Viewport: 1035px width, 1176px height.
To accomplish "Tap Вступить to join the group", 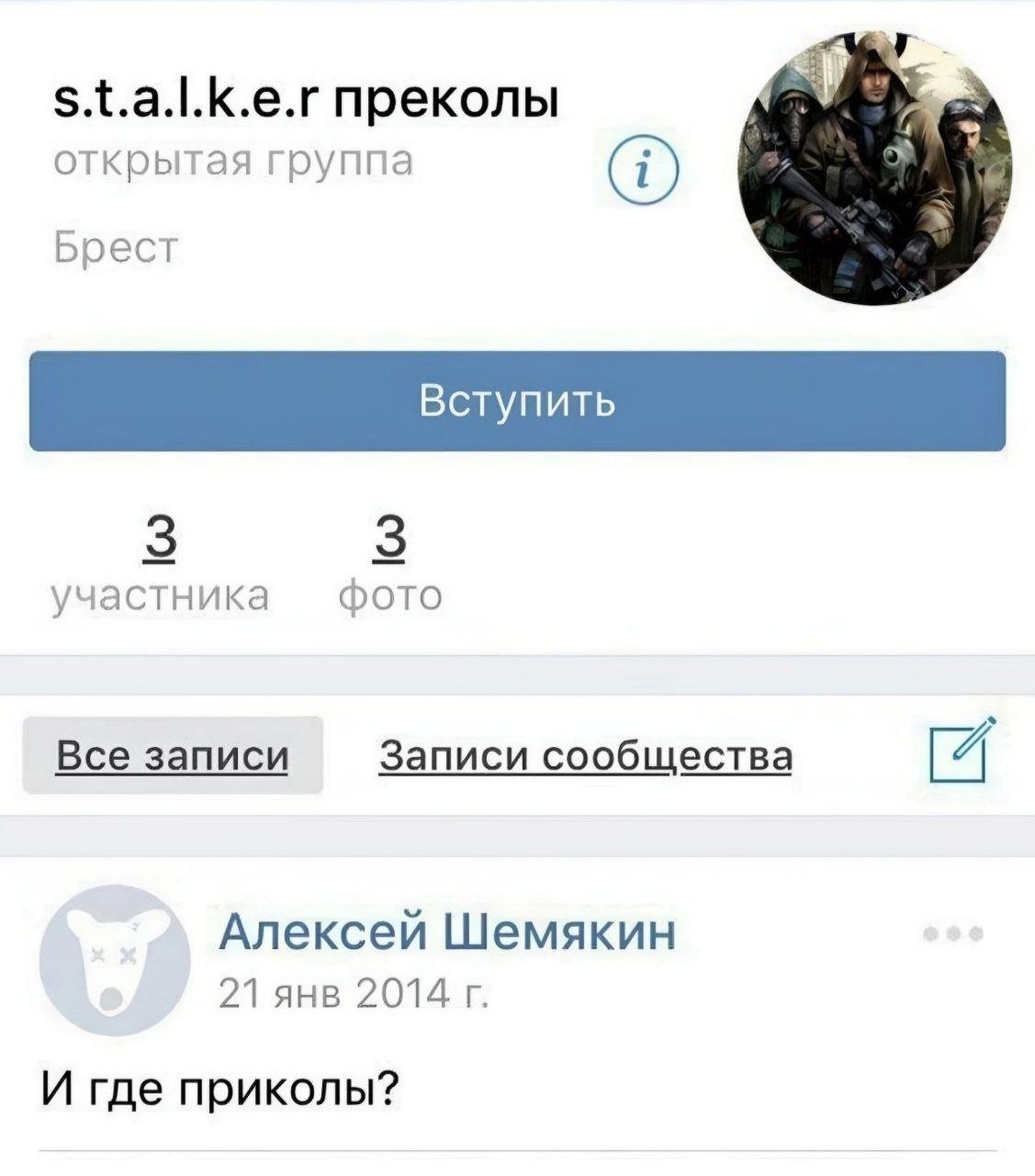I will click(517, 401).
